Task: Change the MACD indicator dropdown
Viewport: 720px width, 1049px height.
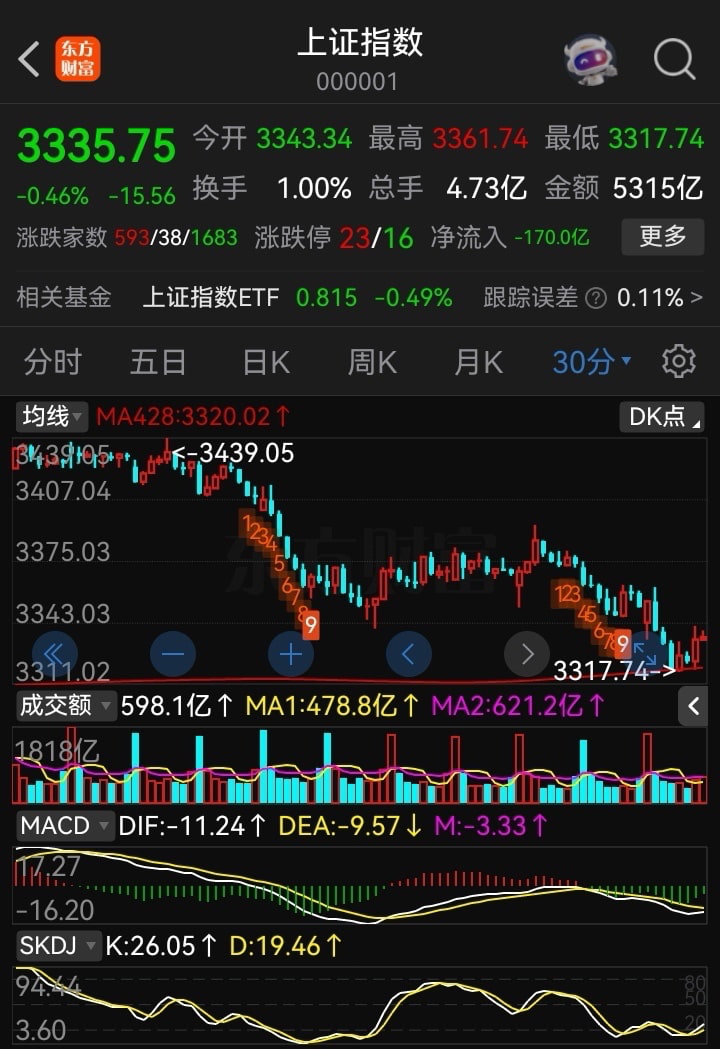Action: (65, 826)
